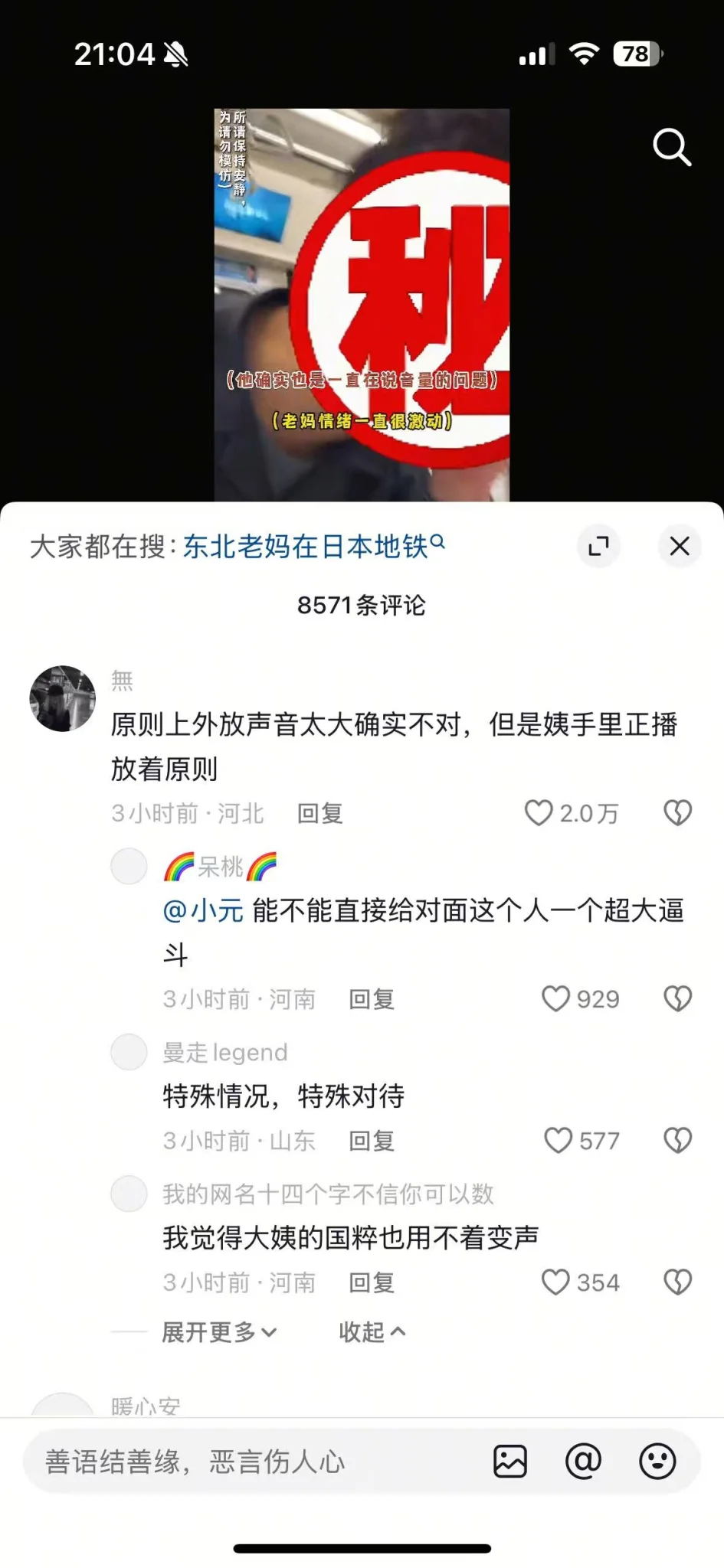Like 曼走 legend's reply
Viewport: 724px width, 1568px height.
click(558, 1141)
